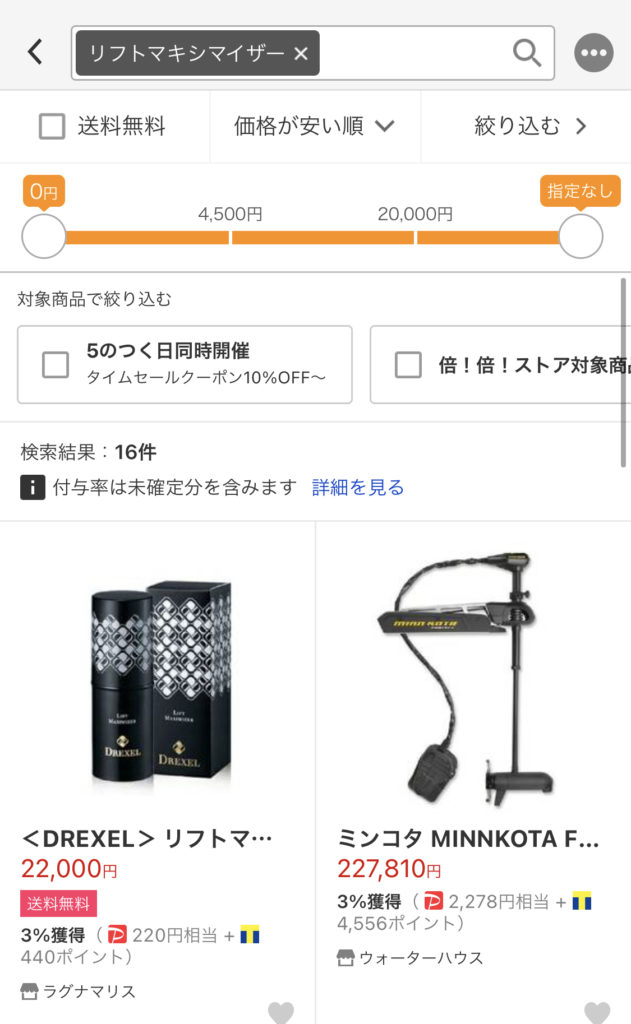
Task: Tap the magnifier search icon
Action: tap(526, 53)
